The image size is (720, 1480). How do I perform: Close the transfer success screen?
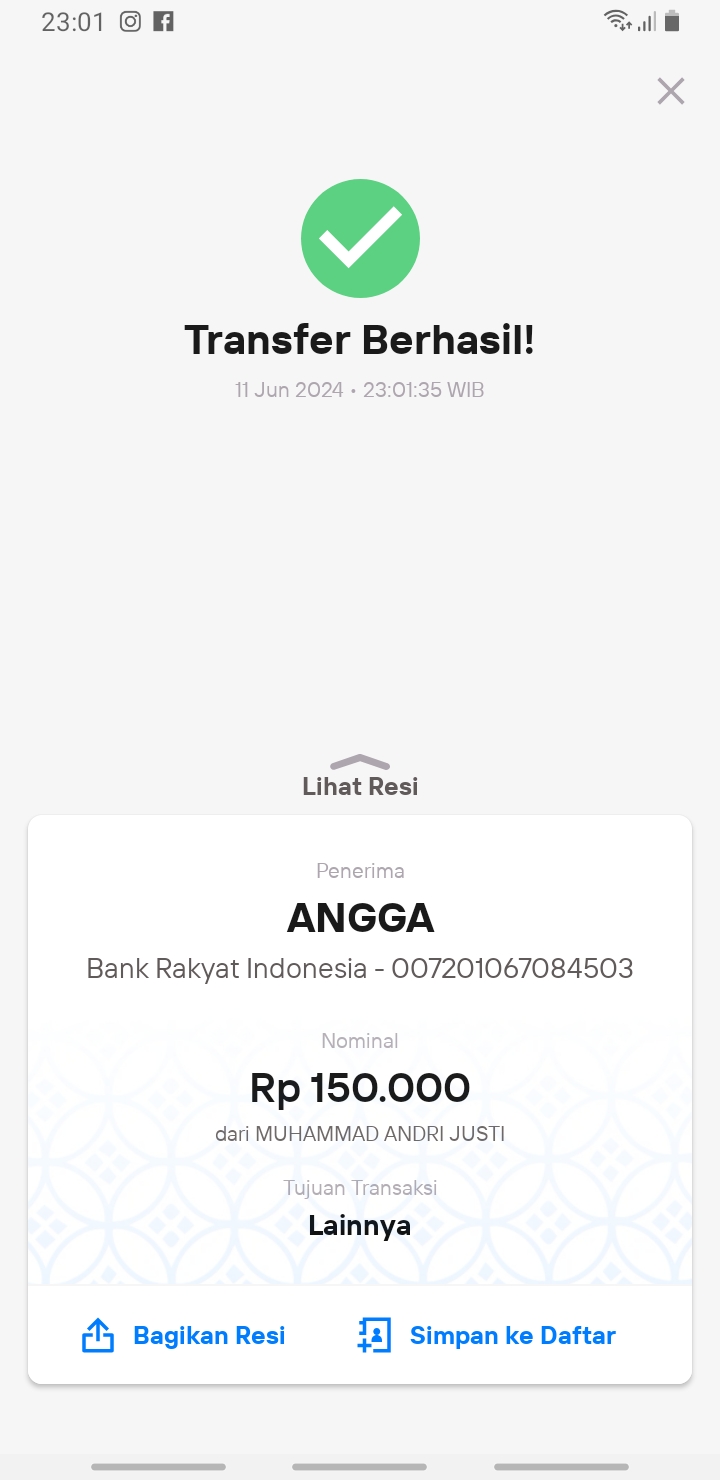tap(670, 91)
